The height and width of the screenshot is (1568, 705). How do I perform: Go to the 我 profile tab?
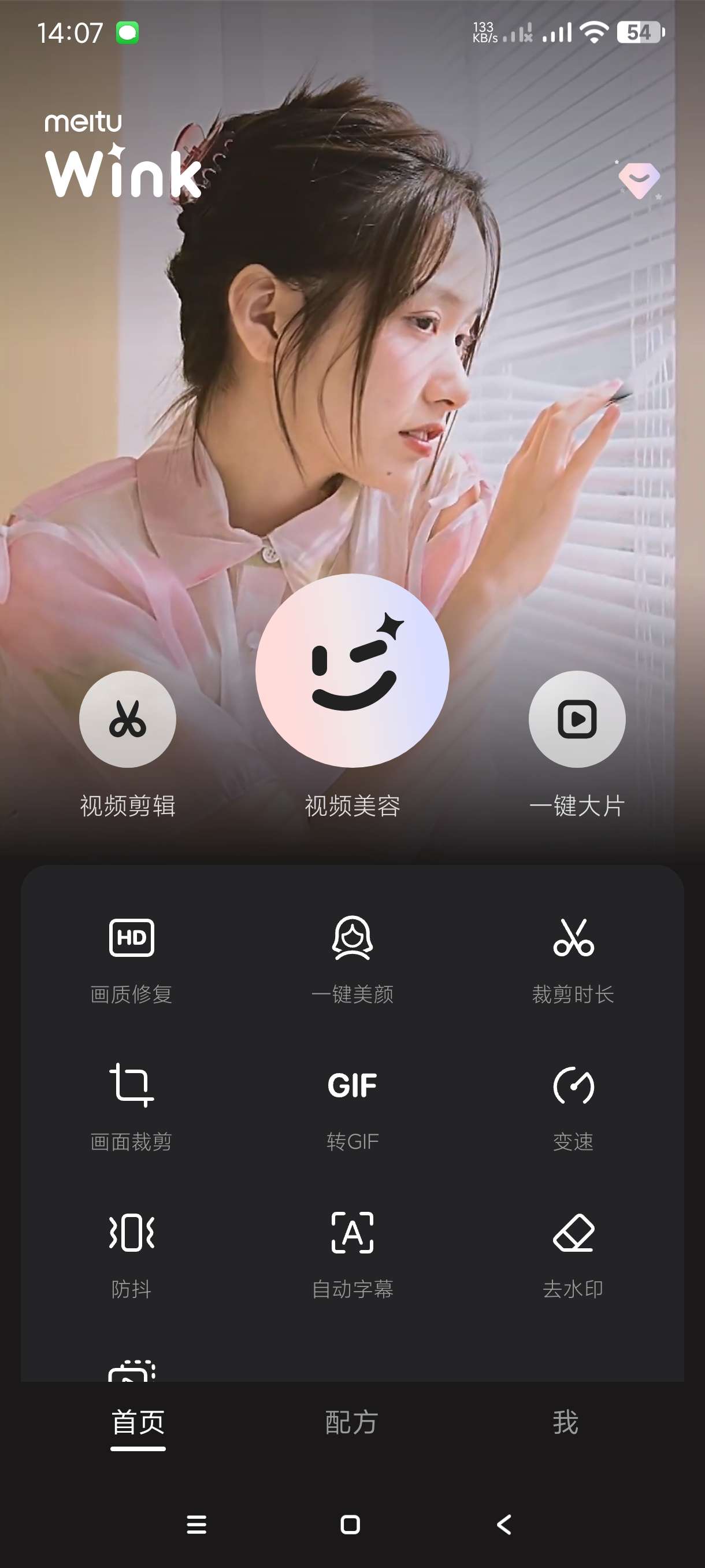565,1422
